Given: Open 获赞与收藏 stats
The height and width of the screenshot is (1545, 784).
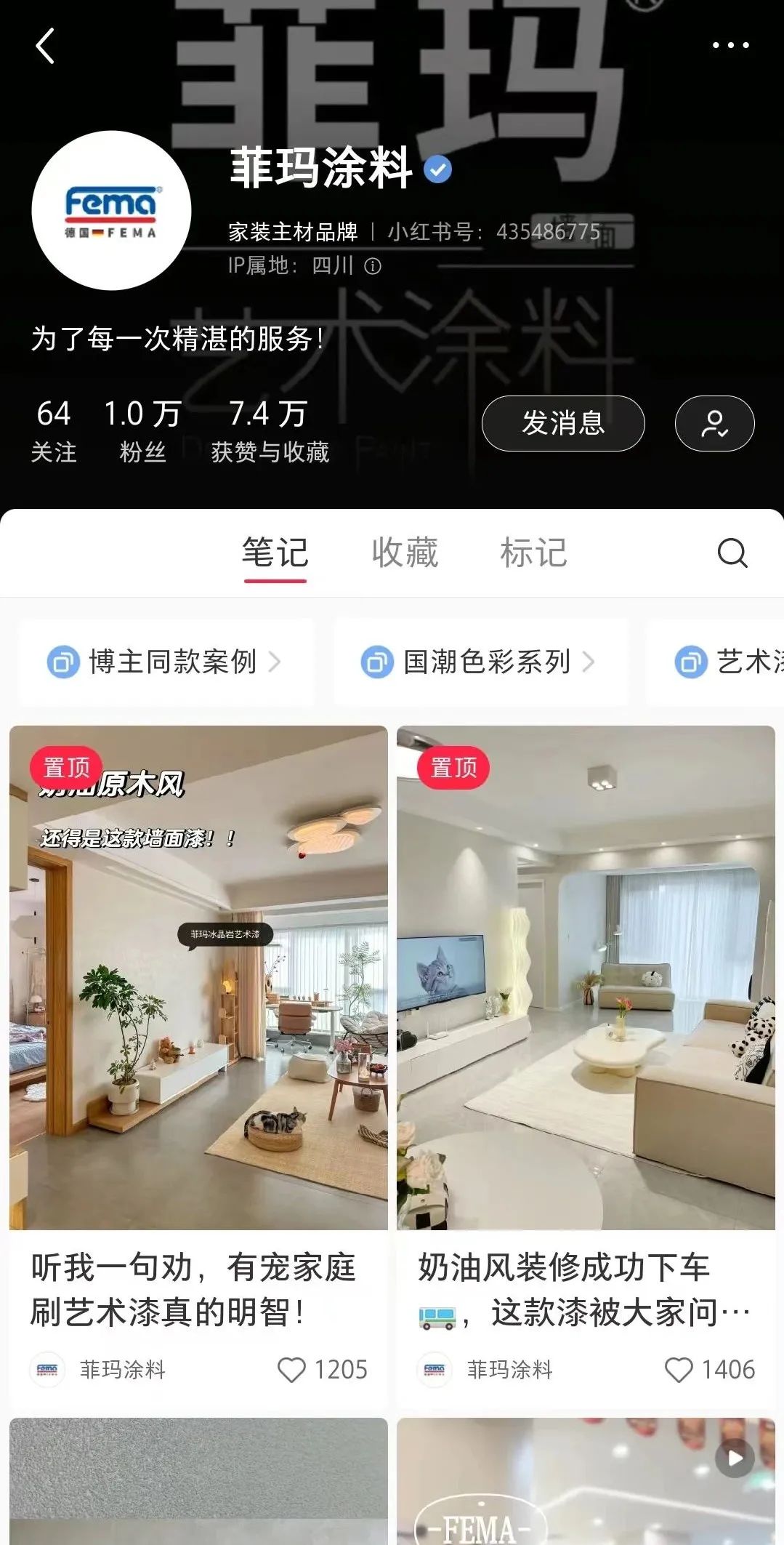Looking at the screenshot, I should pyautogui.click(x=270, y=430).
